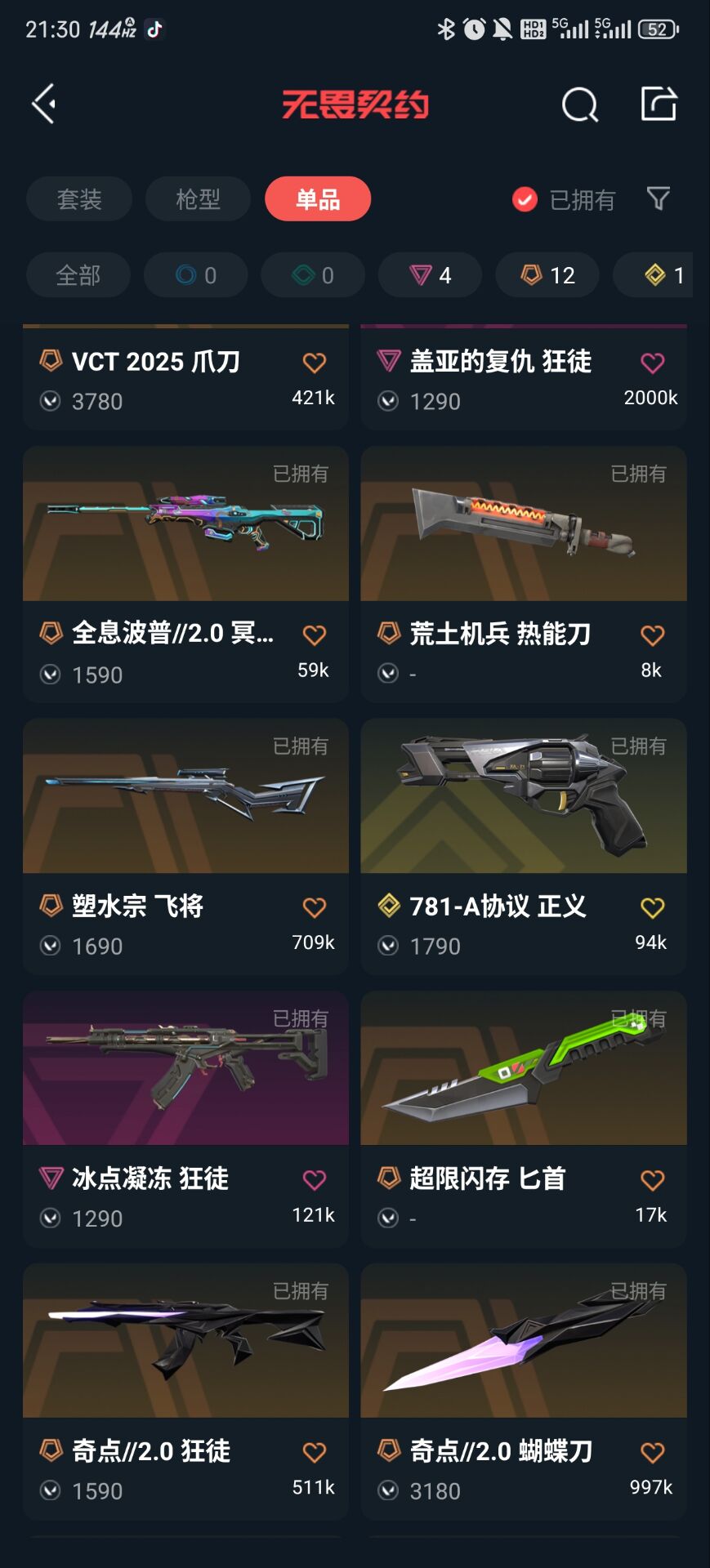
Task: Filter by the pink tier chip showing 4
Action: click(431, 275)
